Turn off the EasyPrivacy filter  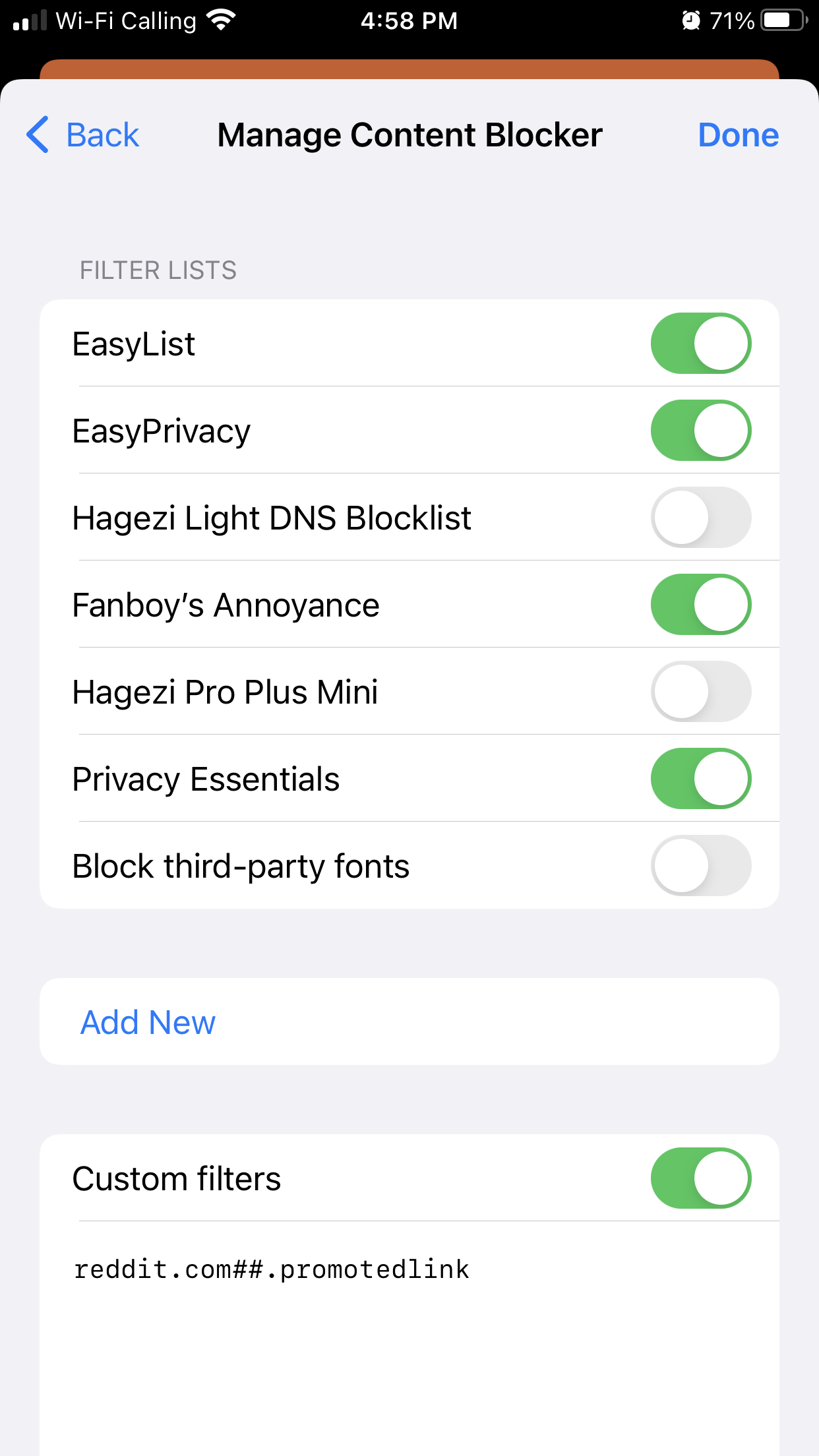(x=700, y=431)
